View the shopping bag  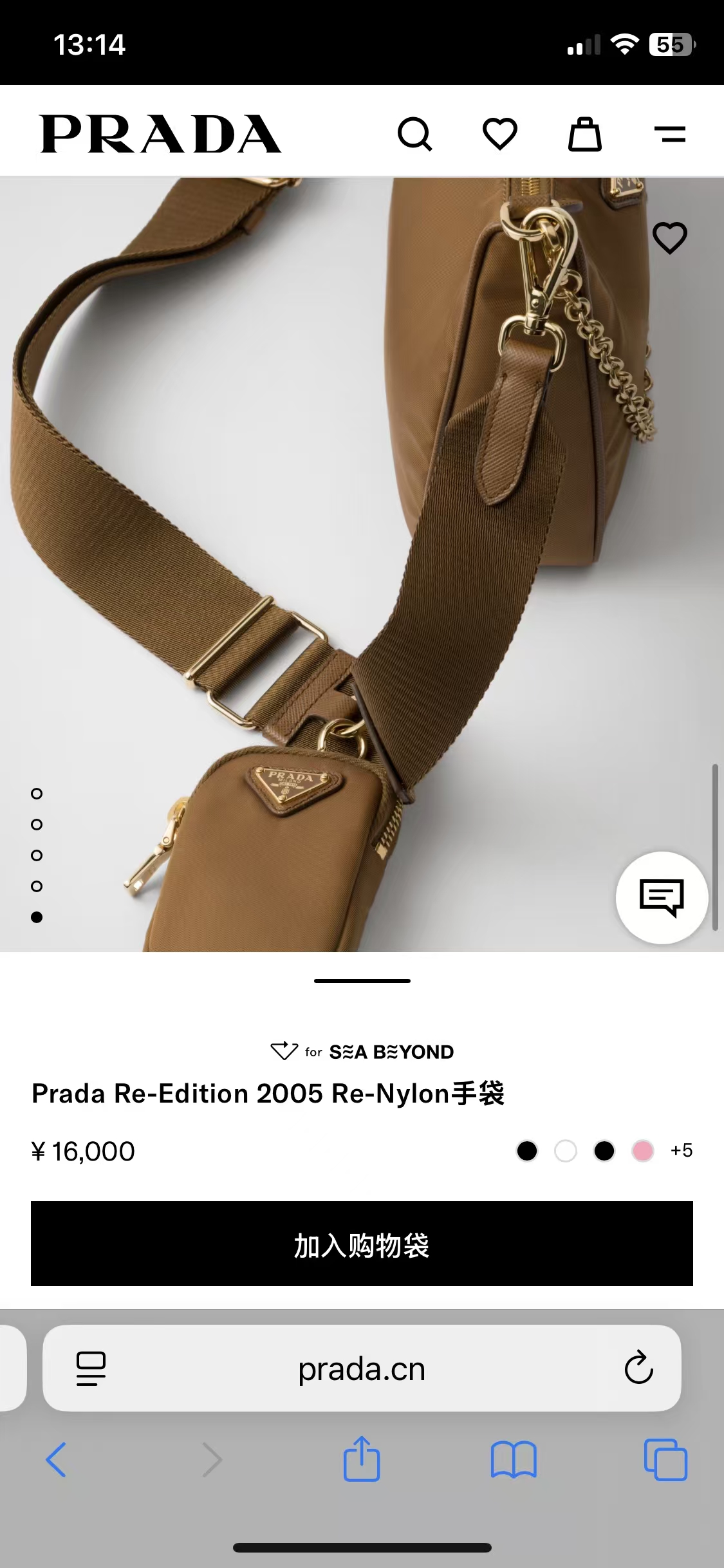(585, 133)
